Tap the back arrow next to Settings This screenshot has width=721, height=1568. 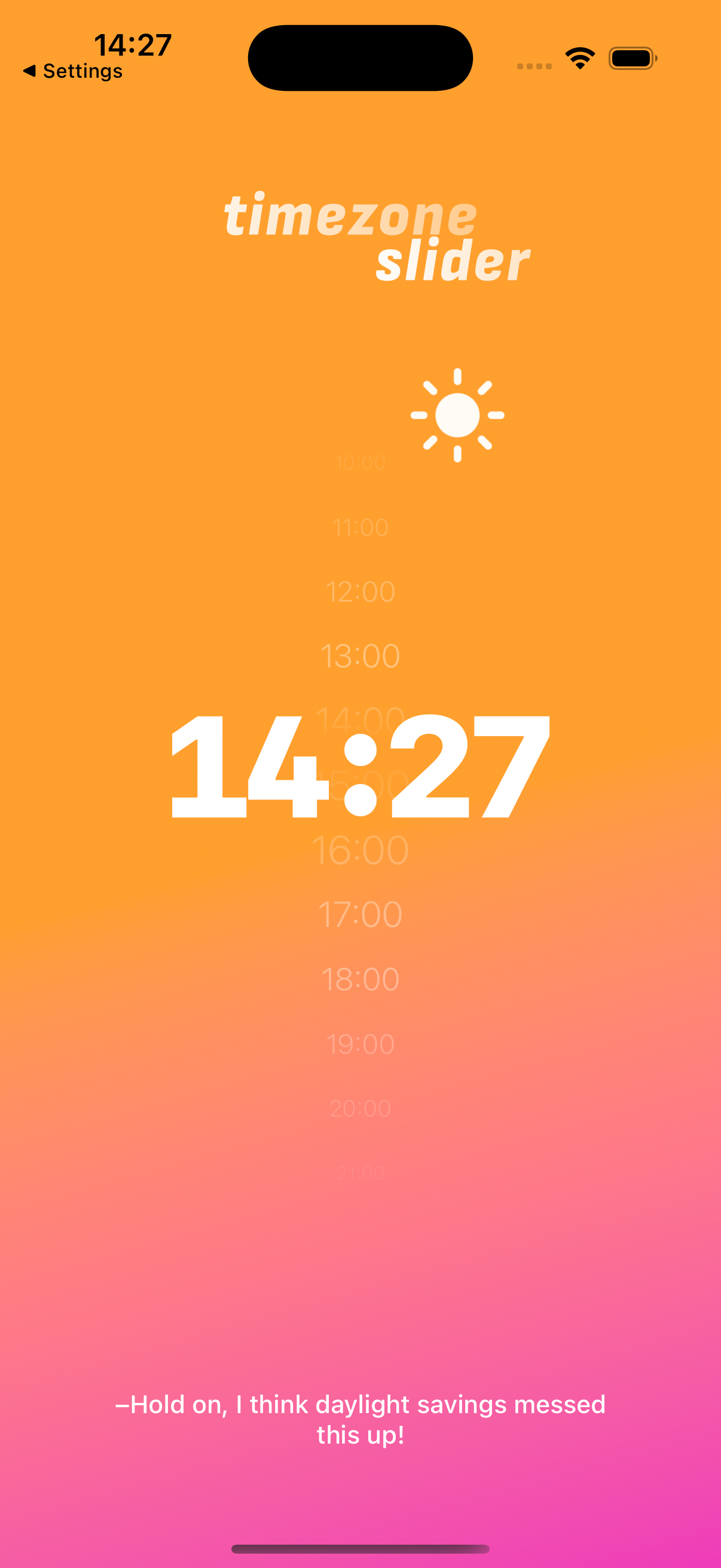pos(31,71)
